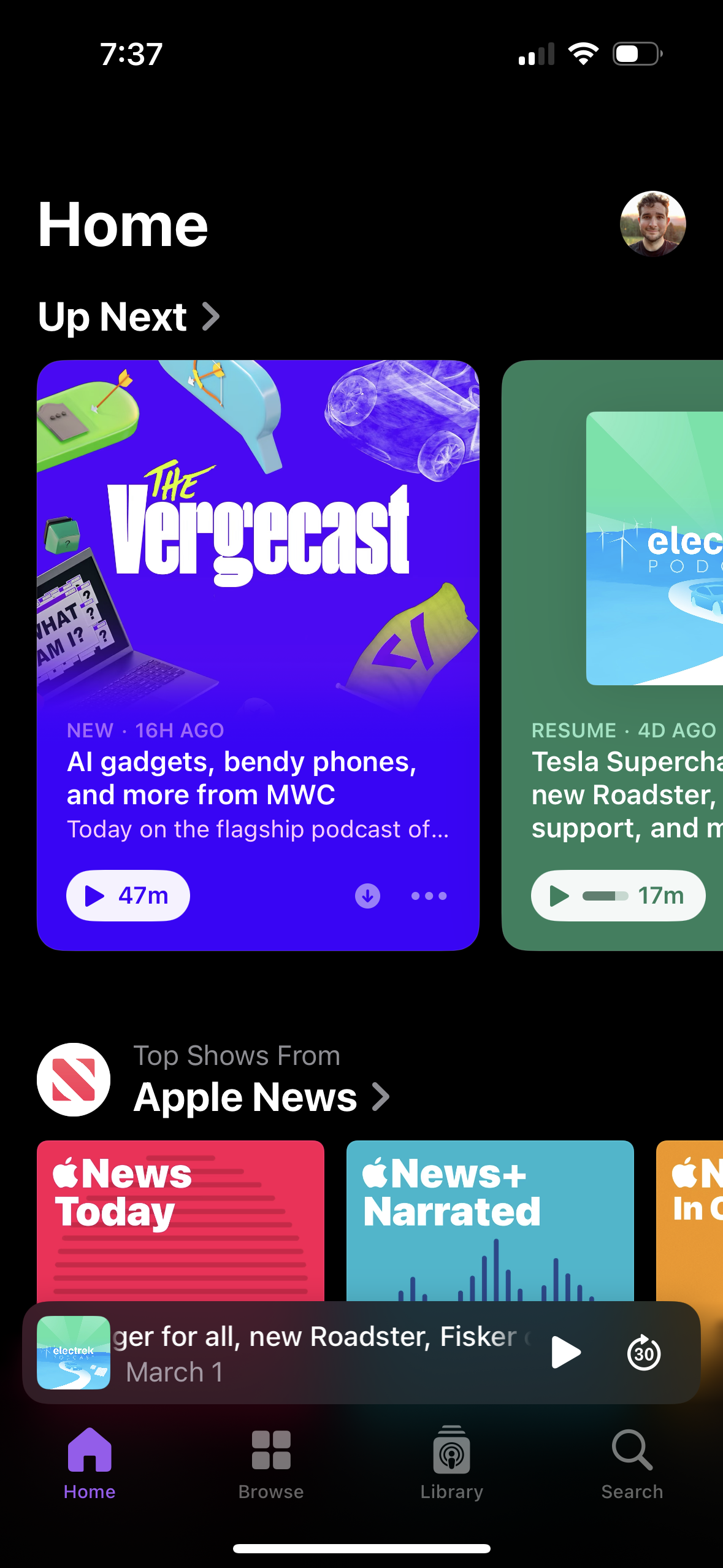The image size is (723, 1568).
Task: Open the Apple News Today show
Action: (x=180, y=1221)
